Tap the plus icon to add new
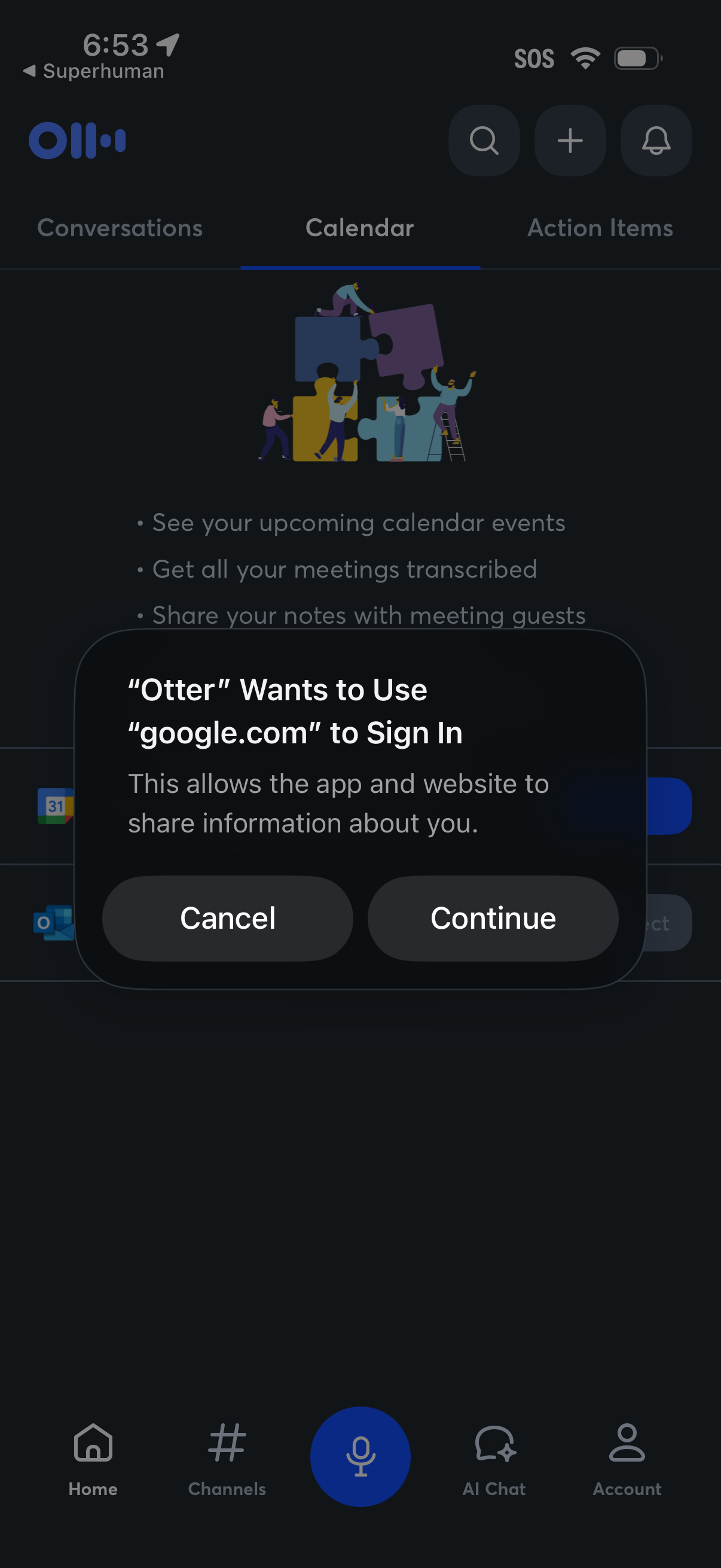Screen dimensions: 721x1568 [x=570, y=141]
